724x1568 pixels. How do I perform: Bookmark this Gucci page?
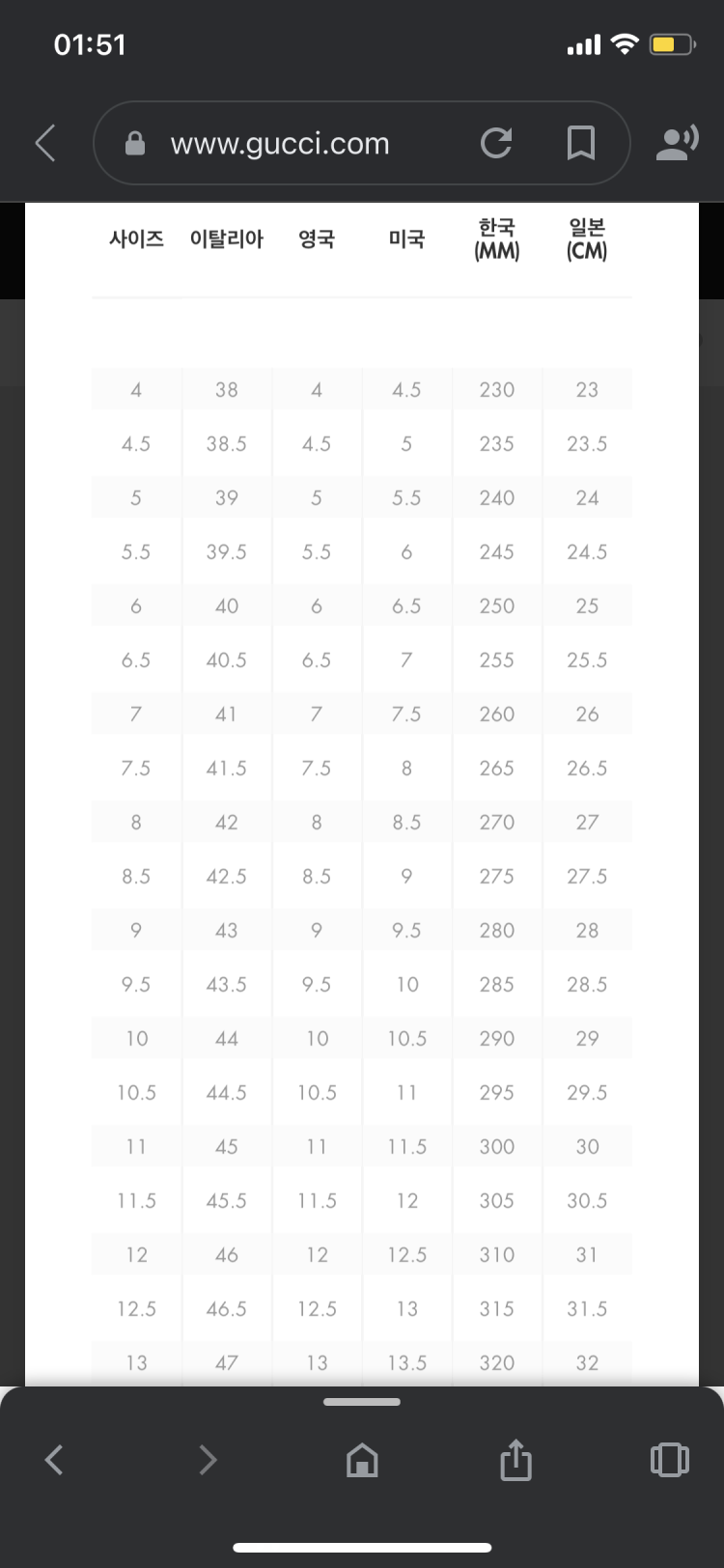(x=580, y=144)
